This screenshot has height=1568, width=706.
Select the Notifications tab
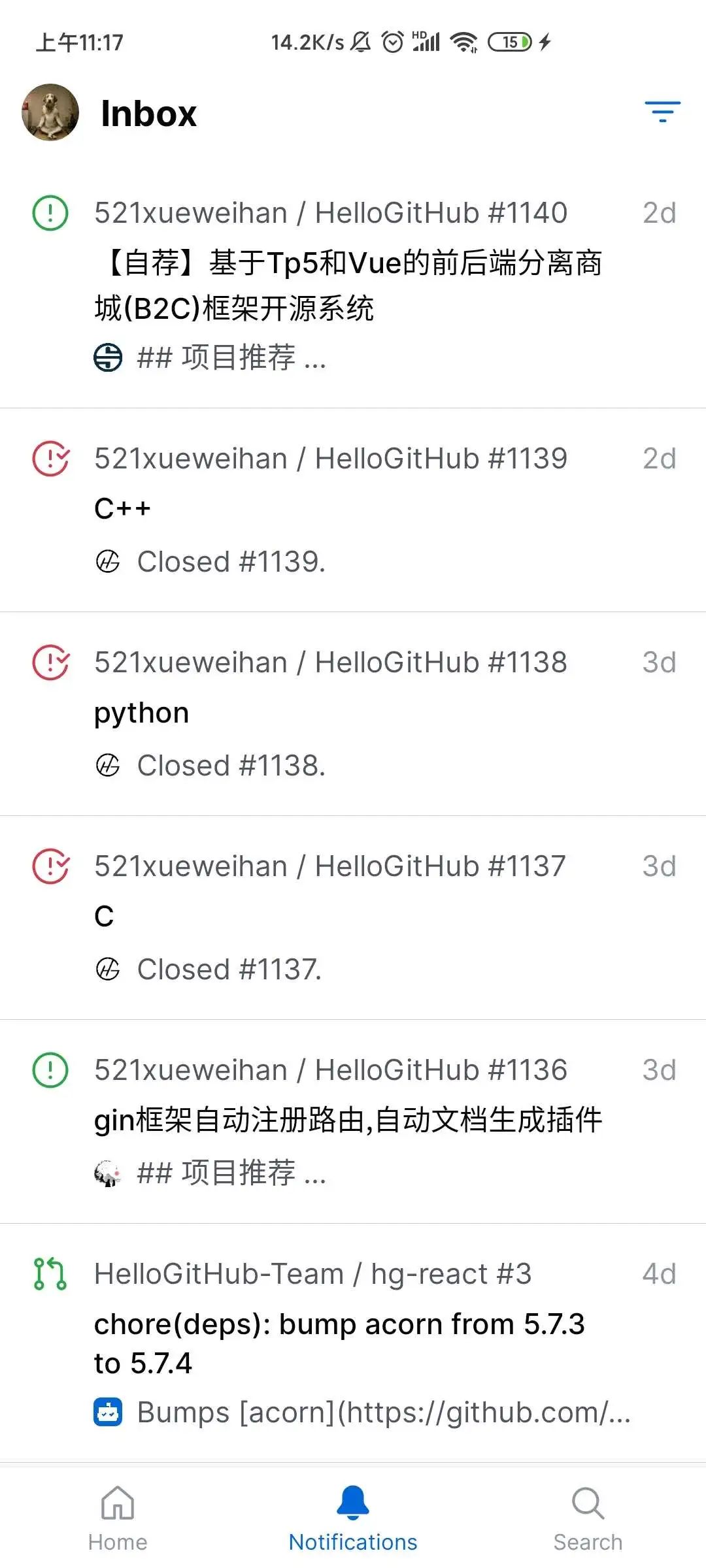[353, 1518]
